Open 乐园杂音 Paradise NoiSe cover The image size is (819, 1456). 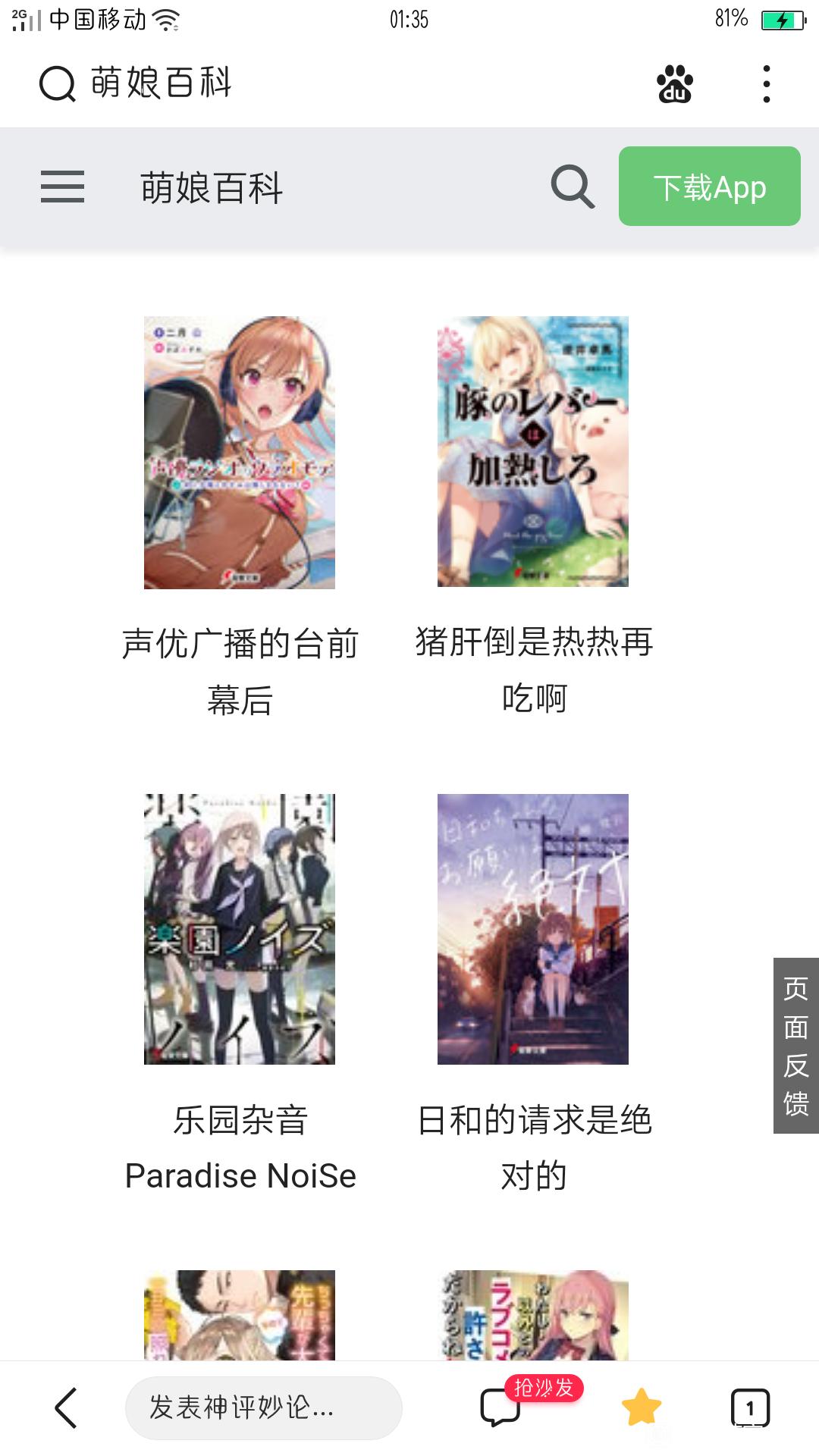pos(240,929)
